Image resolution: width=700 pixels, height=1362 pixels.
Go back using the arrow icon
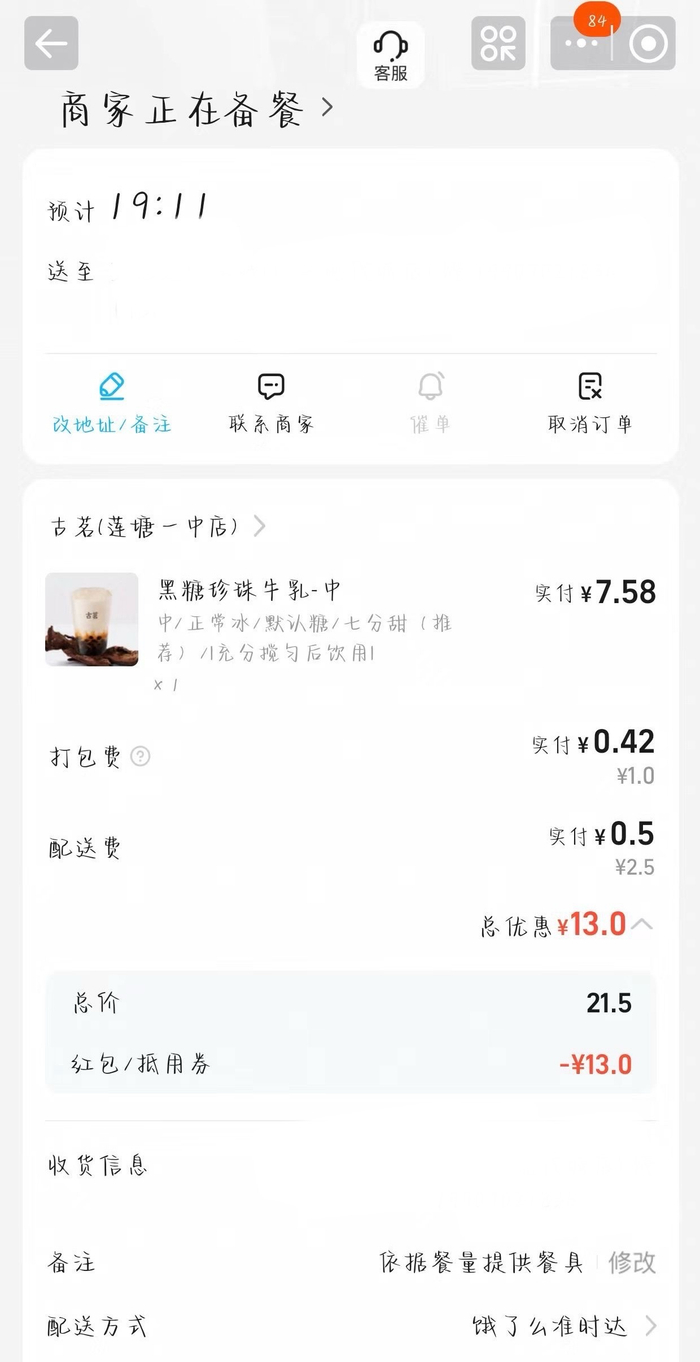tap(51, 43)
